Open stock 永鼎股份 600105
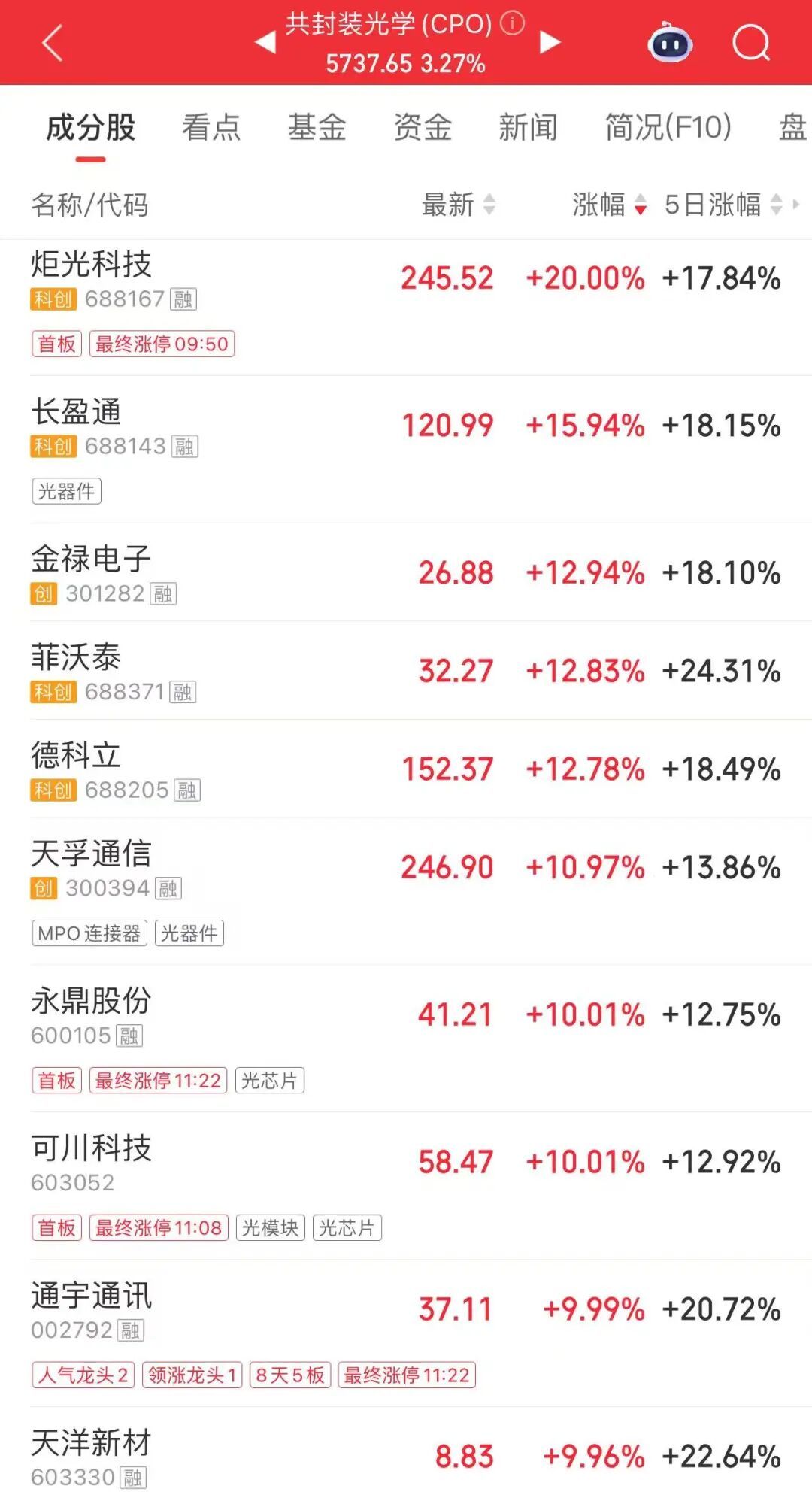Viewport: 812px width, 1492px height. tap(406, 1039)
